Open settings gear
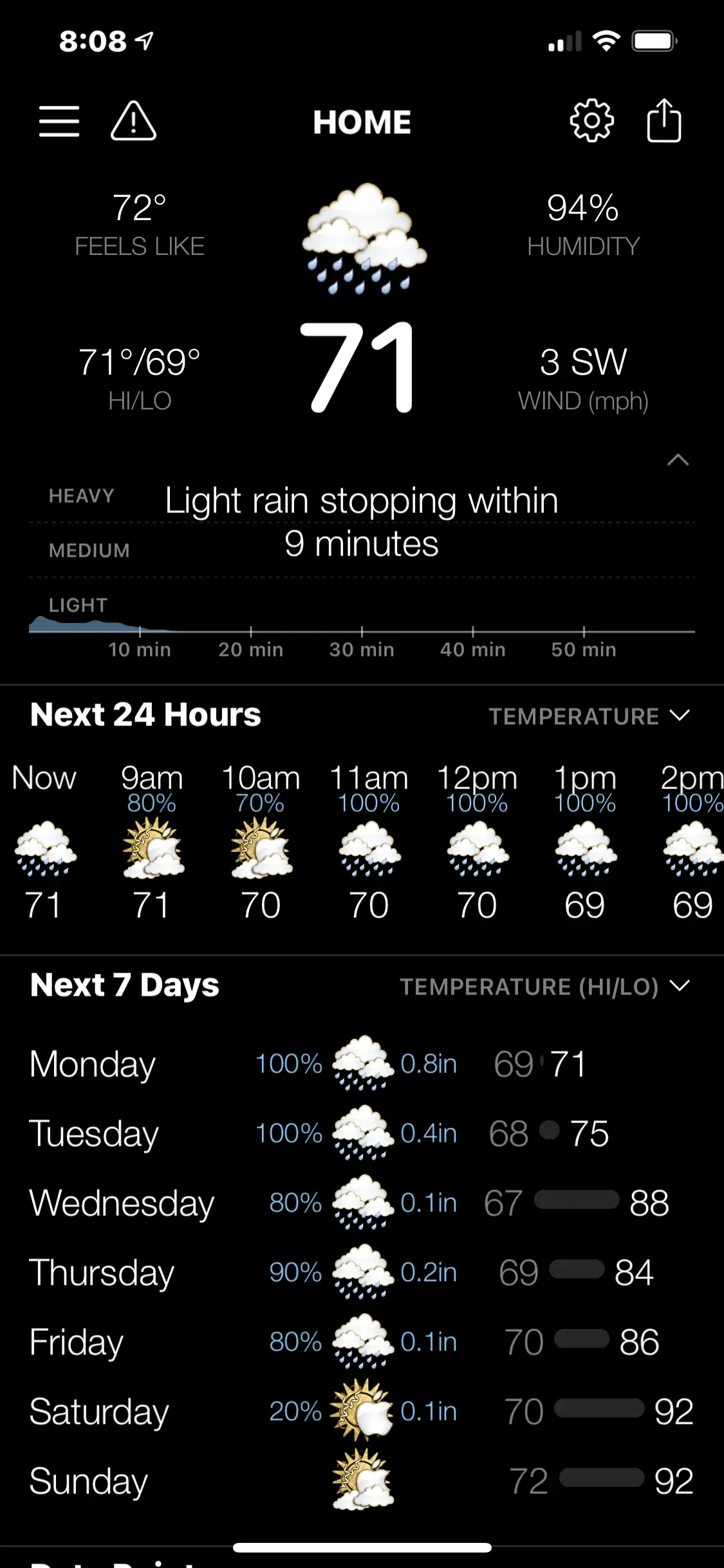 coord(591,121)
